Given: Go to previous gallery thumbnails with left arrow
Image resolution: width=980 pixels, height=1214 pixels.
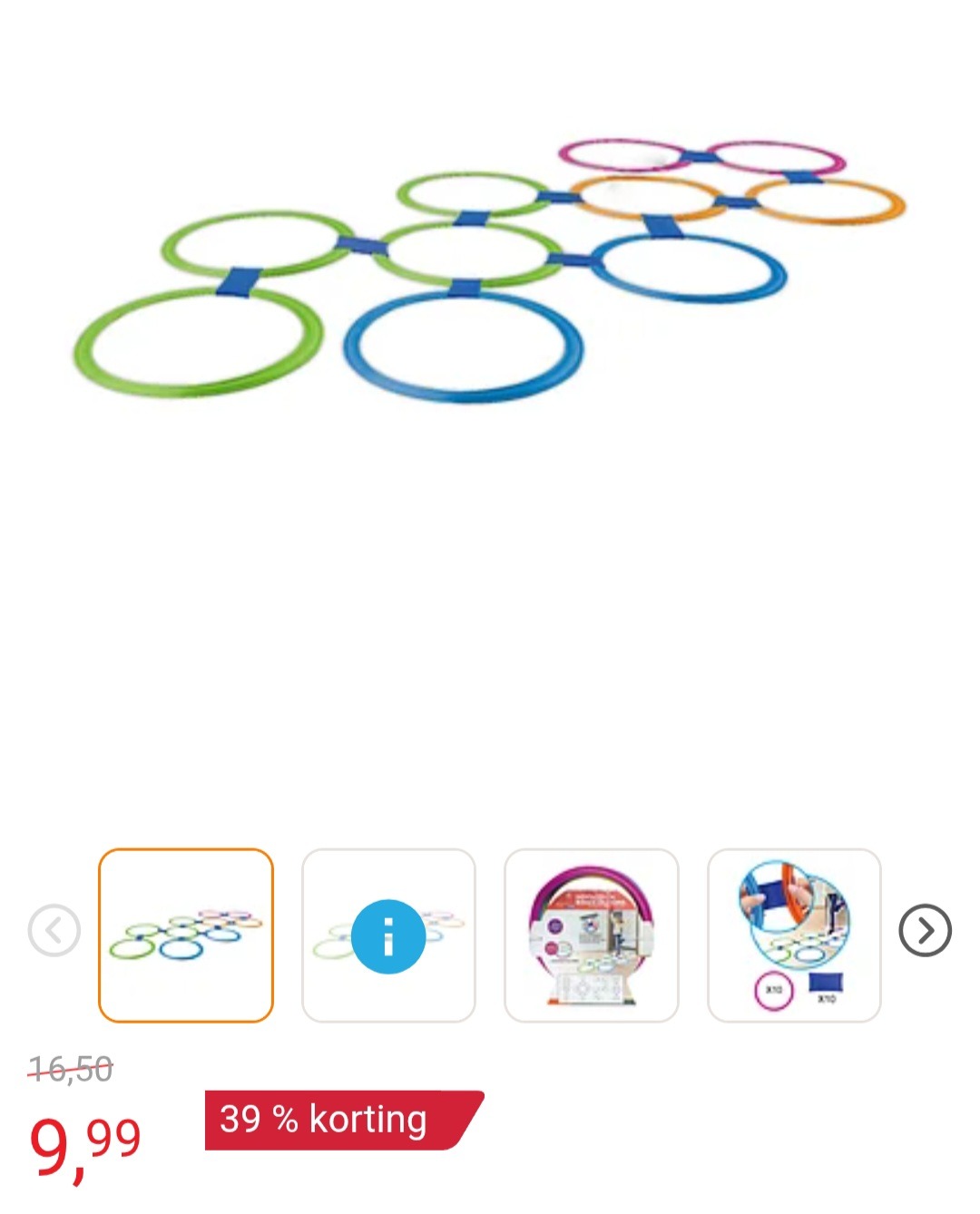Looking at the screenshot, I should [x=54, y=931].
